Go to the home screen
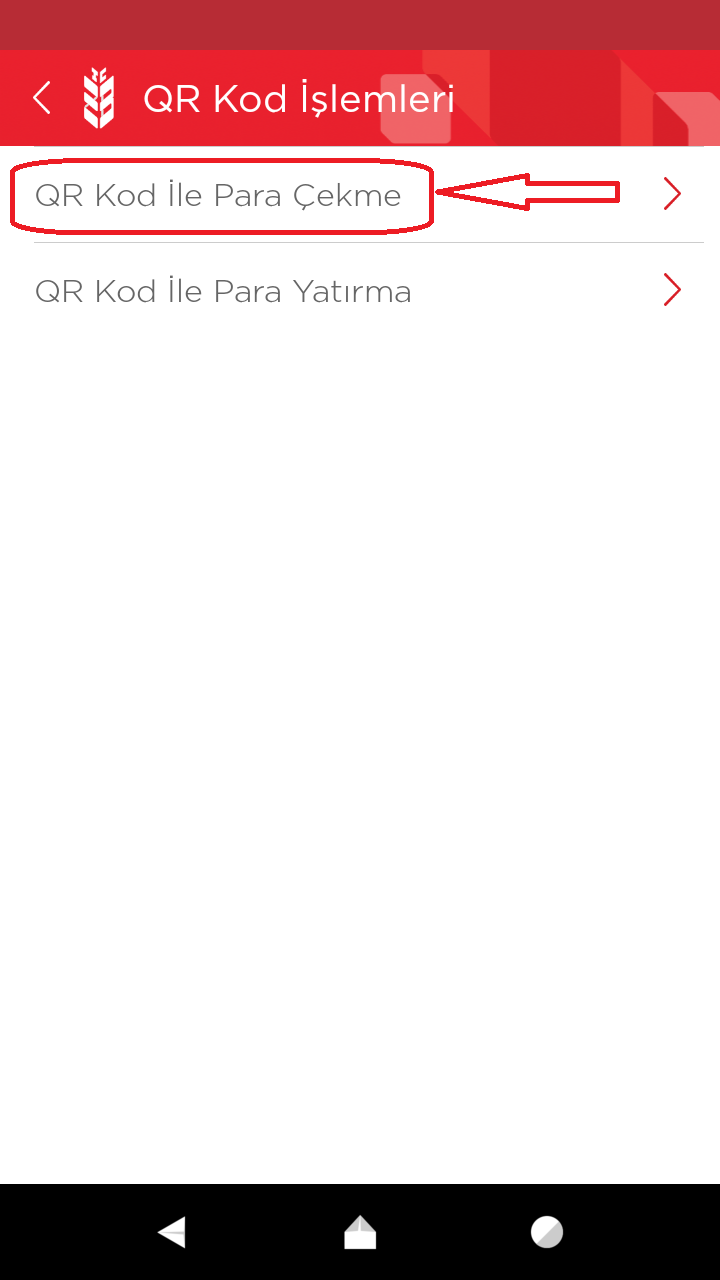Viewport: 720px width, 1280px height. point(360,1232)
